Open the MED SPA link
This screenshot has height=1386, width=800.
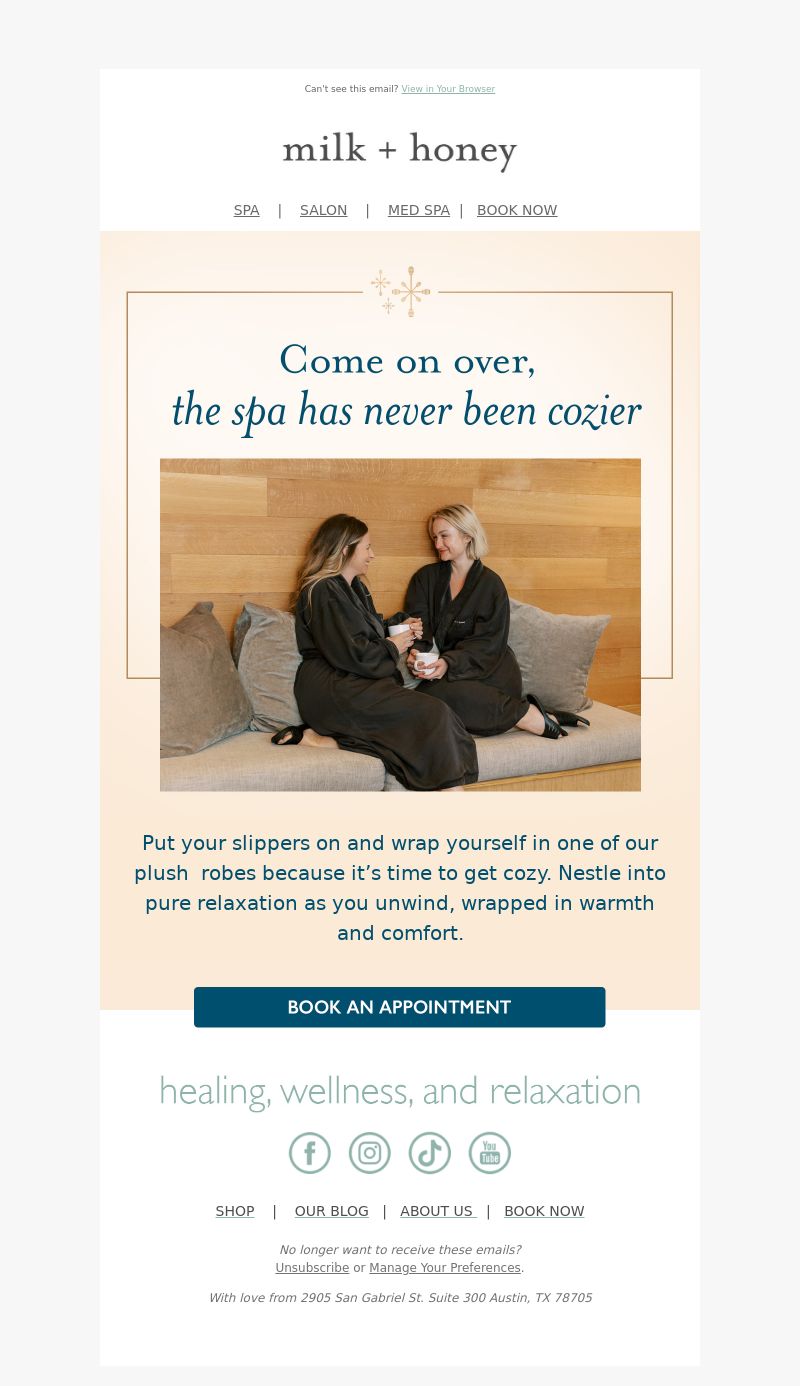tap(418, 210)
